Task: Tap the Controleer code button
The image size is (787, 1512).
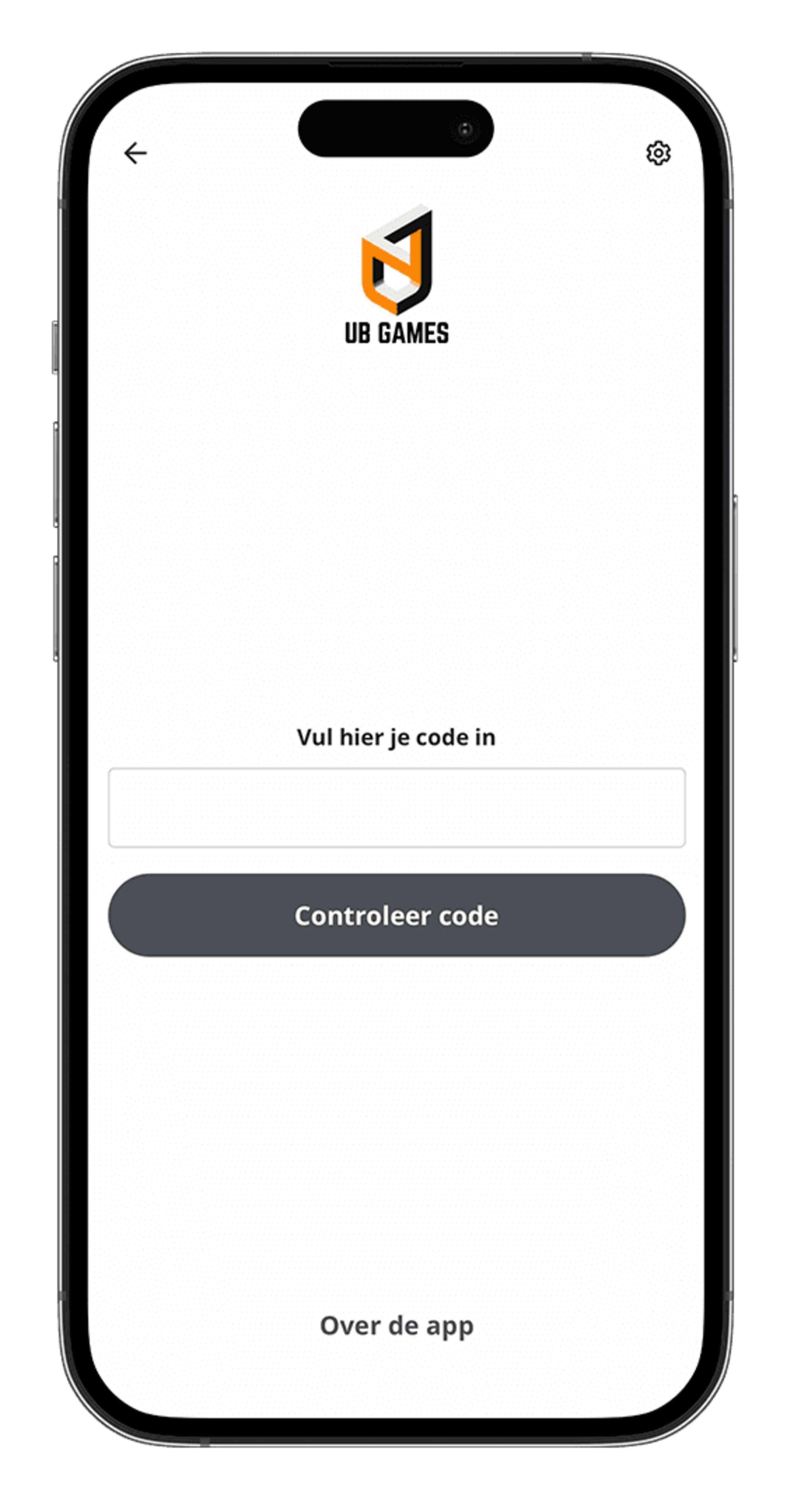Action: 396,915
